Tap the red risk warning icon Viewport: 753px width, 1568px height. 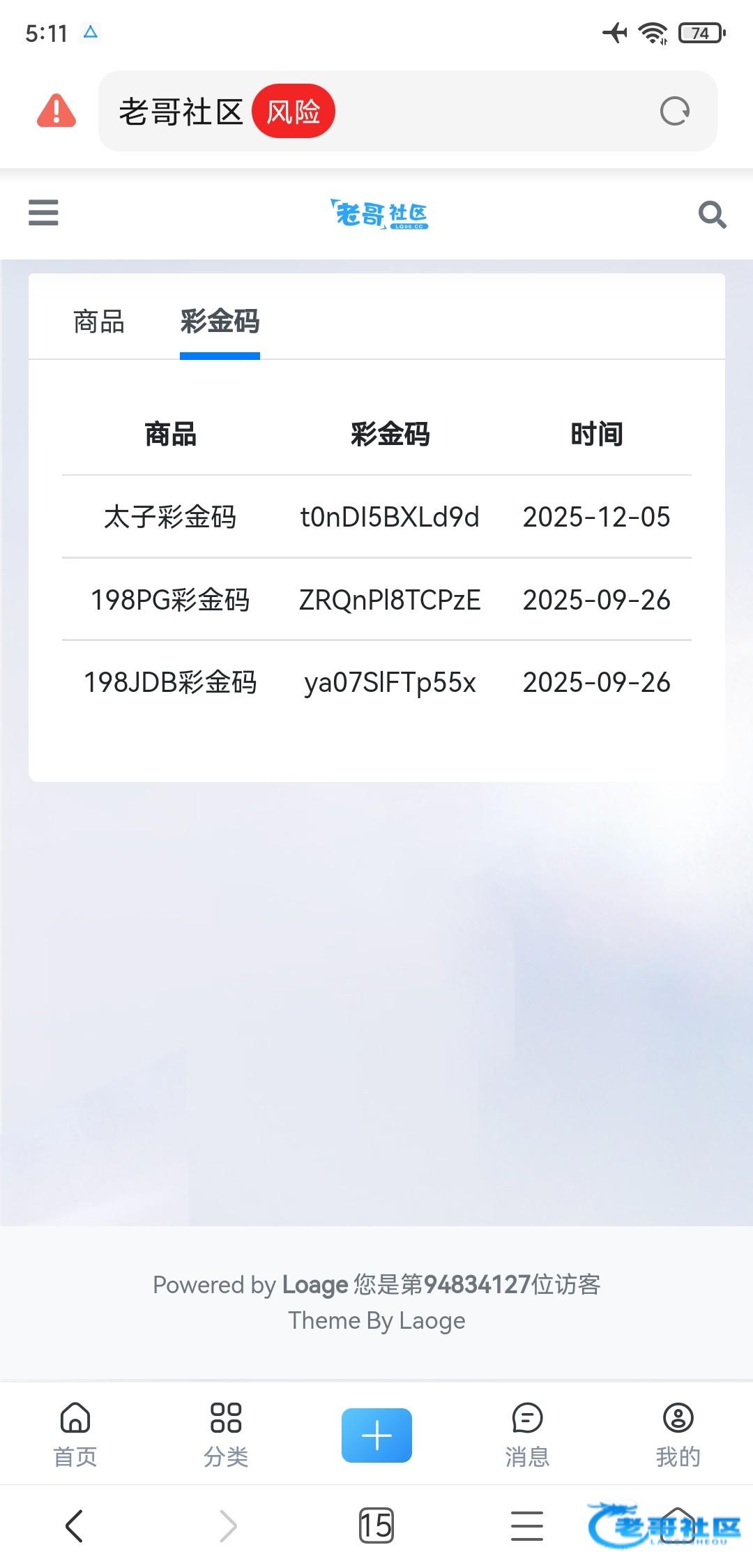pos(56,111)
